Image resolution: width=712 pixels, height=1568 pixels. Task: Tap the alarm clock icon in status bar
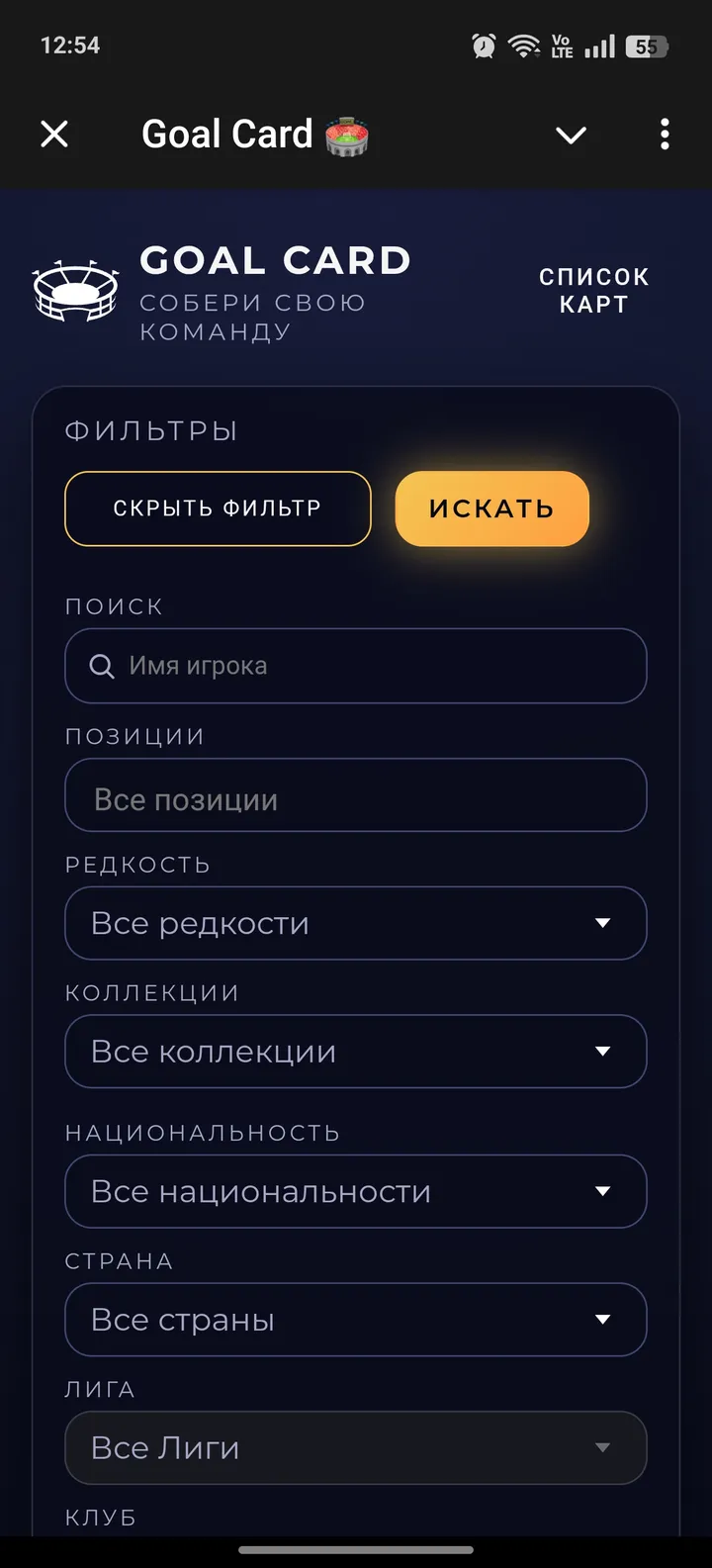pyautogui.click(x=484, y=45)
